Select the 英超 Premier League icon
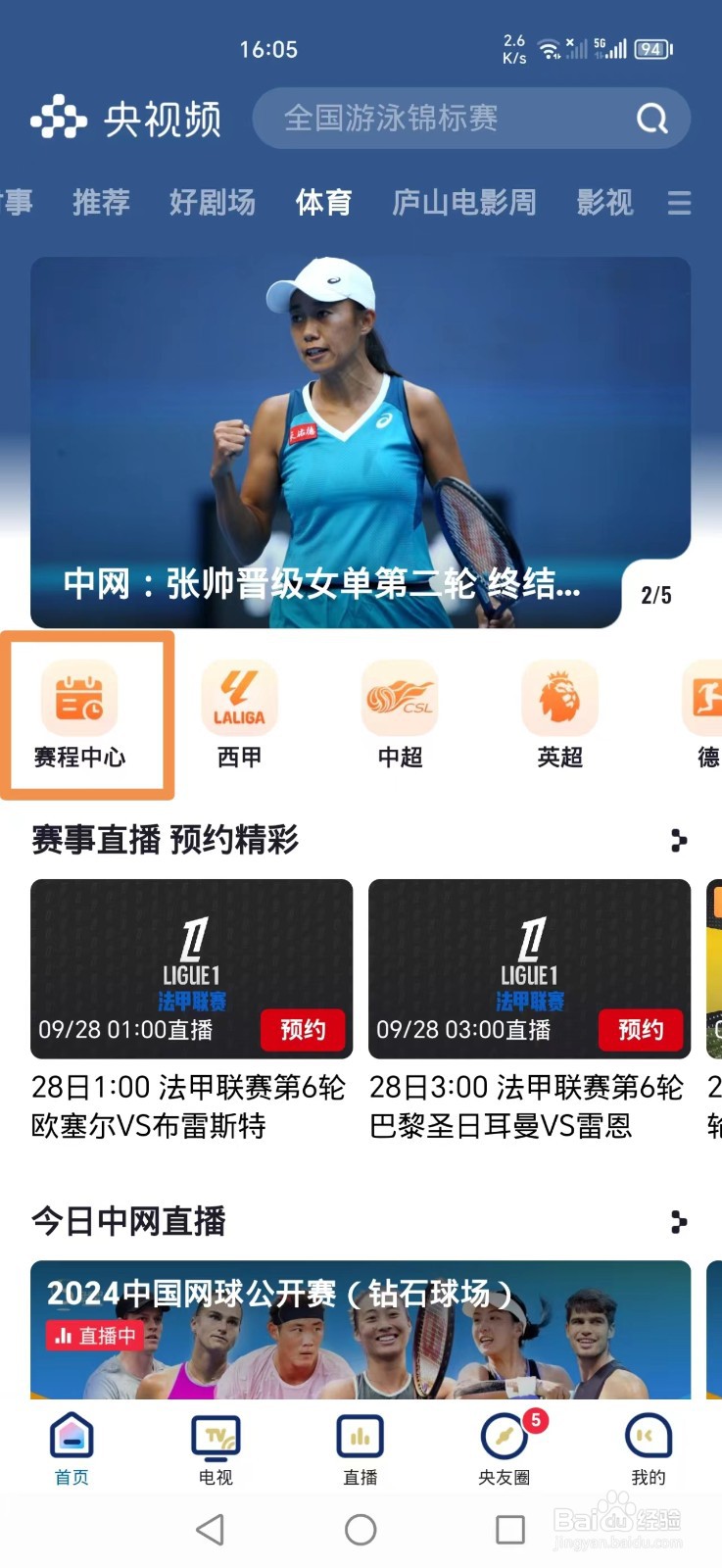722x1568 pixels. click(x=558, y=710)
